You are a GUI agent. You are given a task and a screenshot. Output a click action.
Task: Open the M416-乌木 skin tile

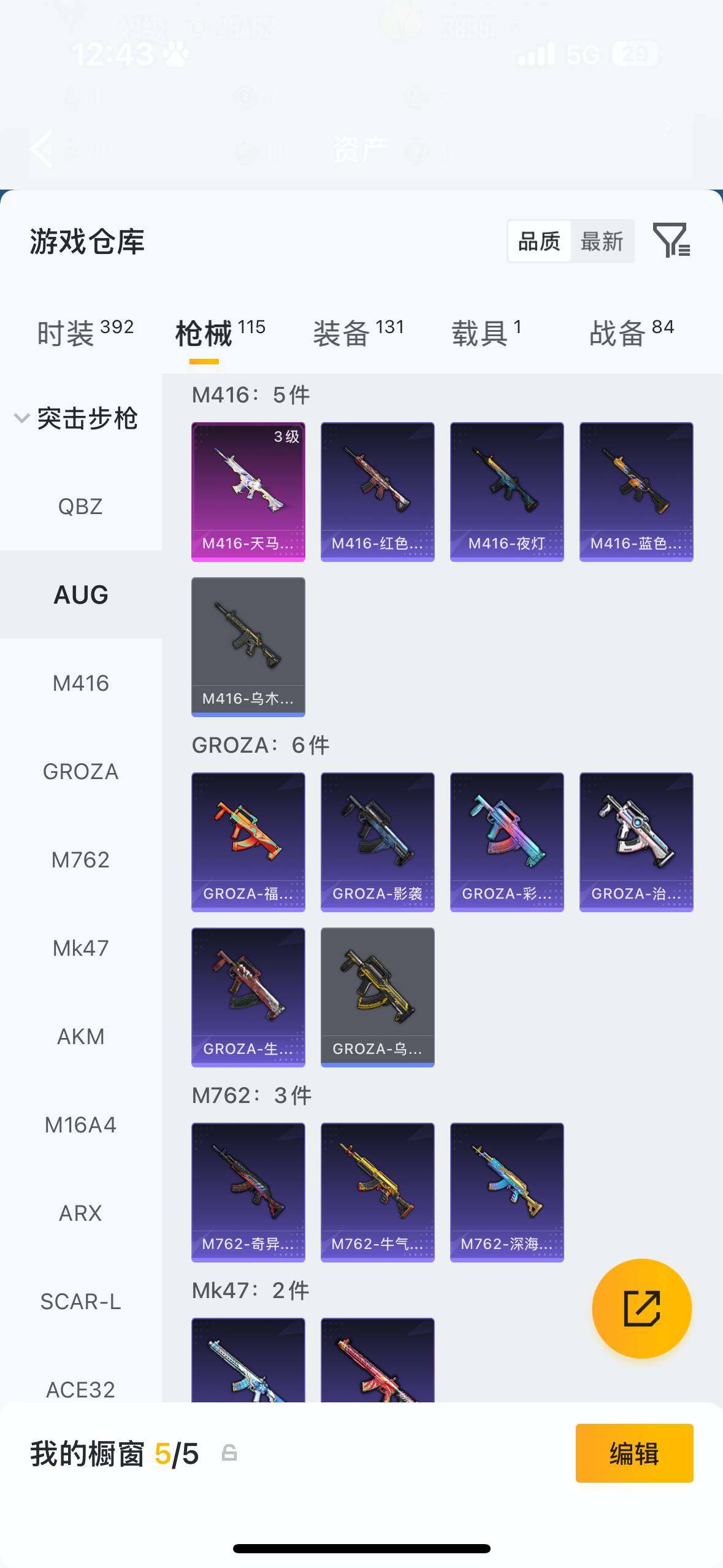[x=248, y=647]
